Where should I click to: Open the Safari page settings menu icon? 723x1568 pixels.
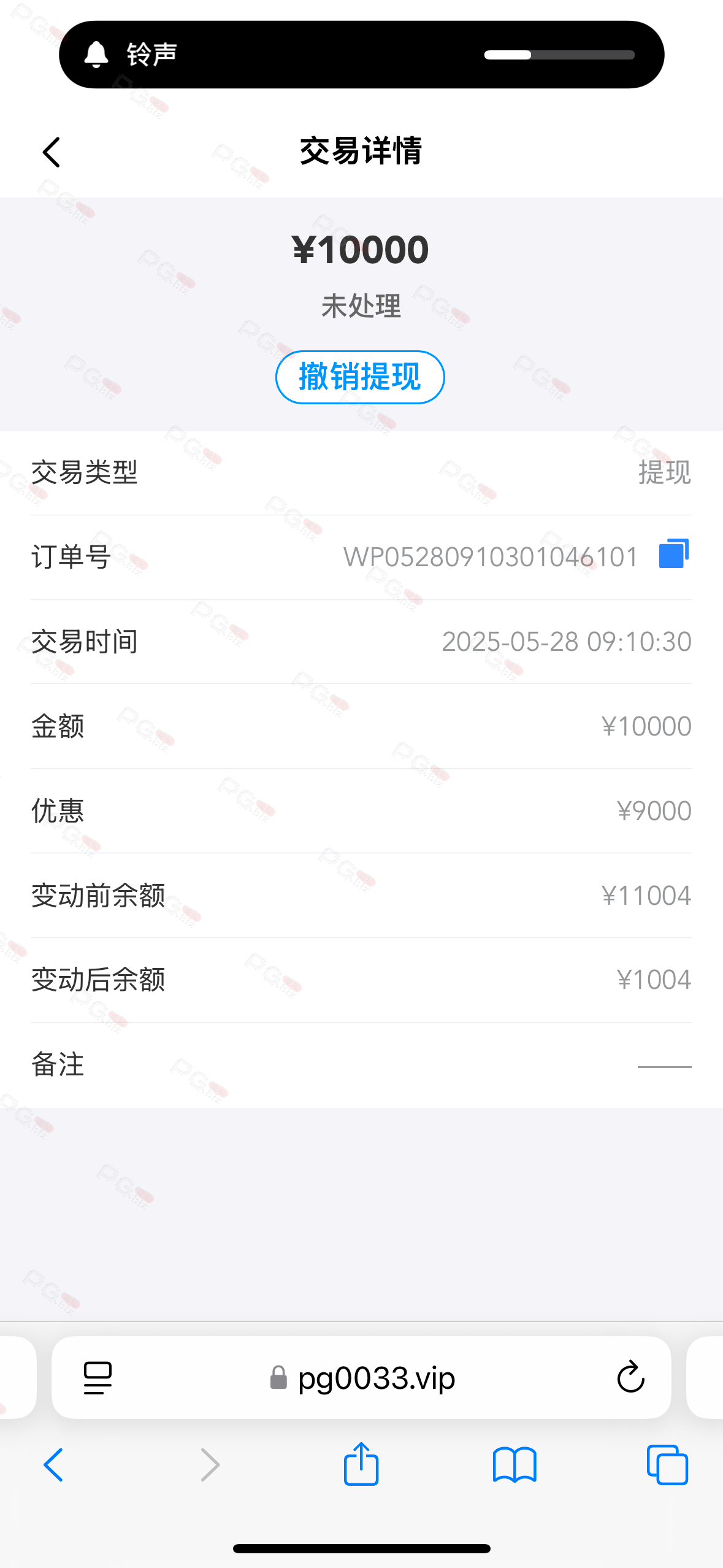pyautogui.click(x=98, y=1378)
